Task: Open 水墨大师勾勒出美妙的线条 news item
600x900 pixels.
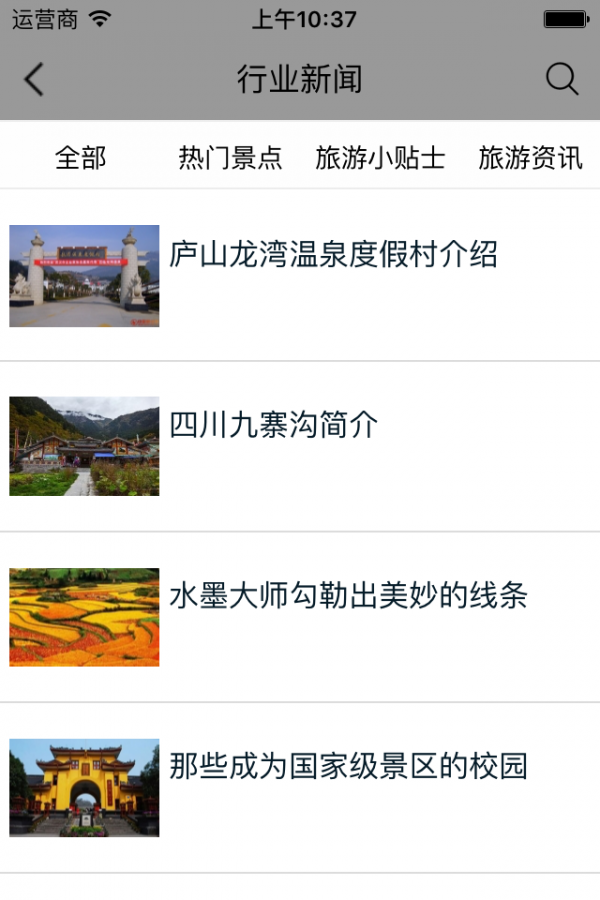Action: 348,597
